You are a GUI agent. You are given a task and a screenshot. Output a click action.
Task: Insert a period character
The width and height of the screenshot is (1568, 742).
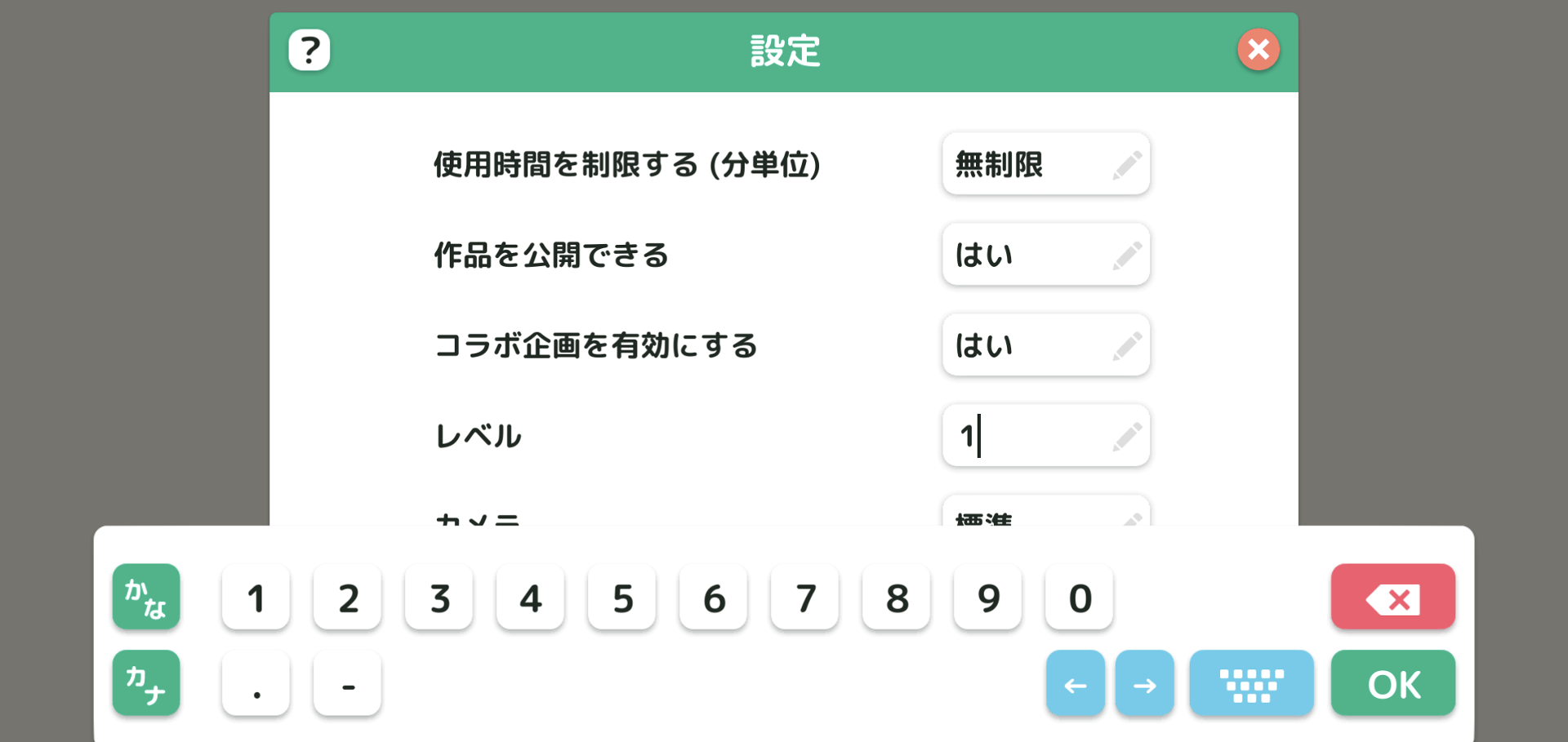256,684
